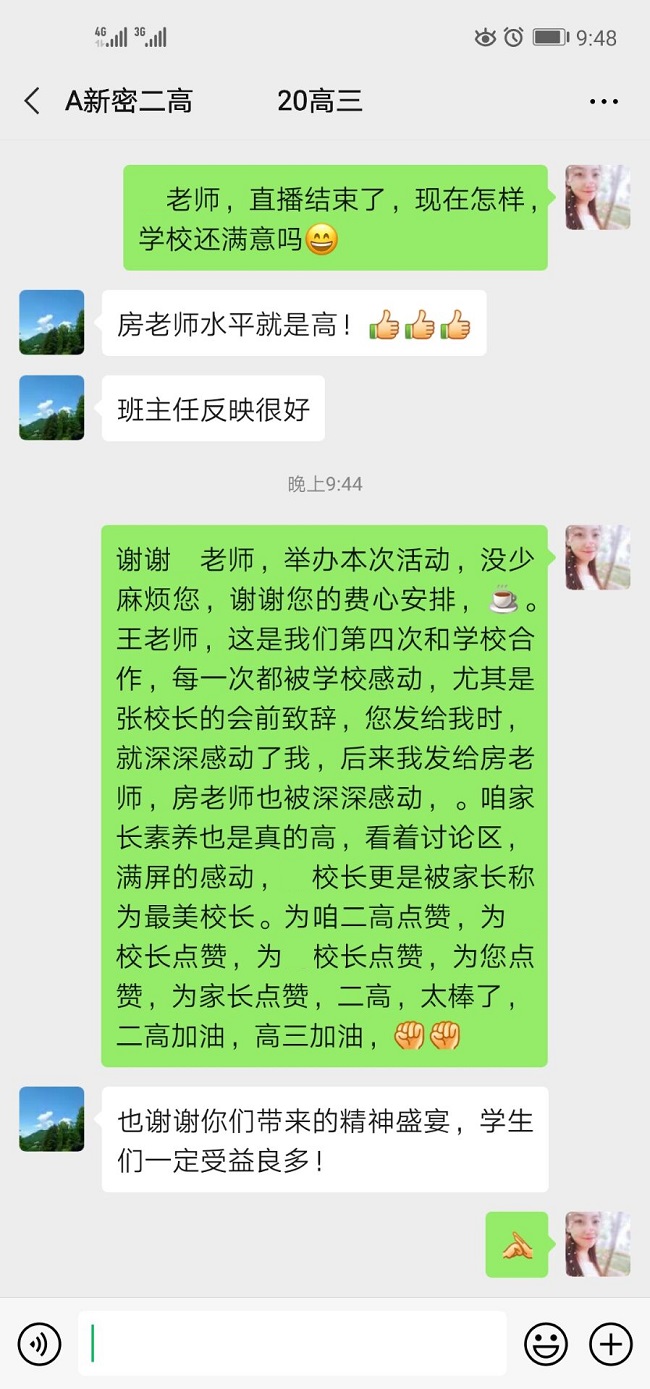Image resolution: width=650 pixels, height=1389 pixels.
Task: Open my avatar beside the 谢谢老师 message
Action: pyautogui.click(x=597, y=557)
